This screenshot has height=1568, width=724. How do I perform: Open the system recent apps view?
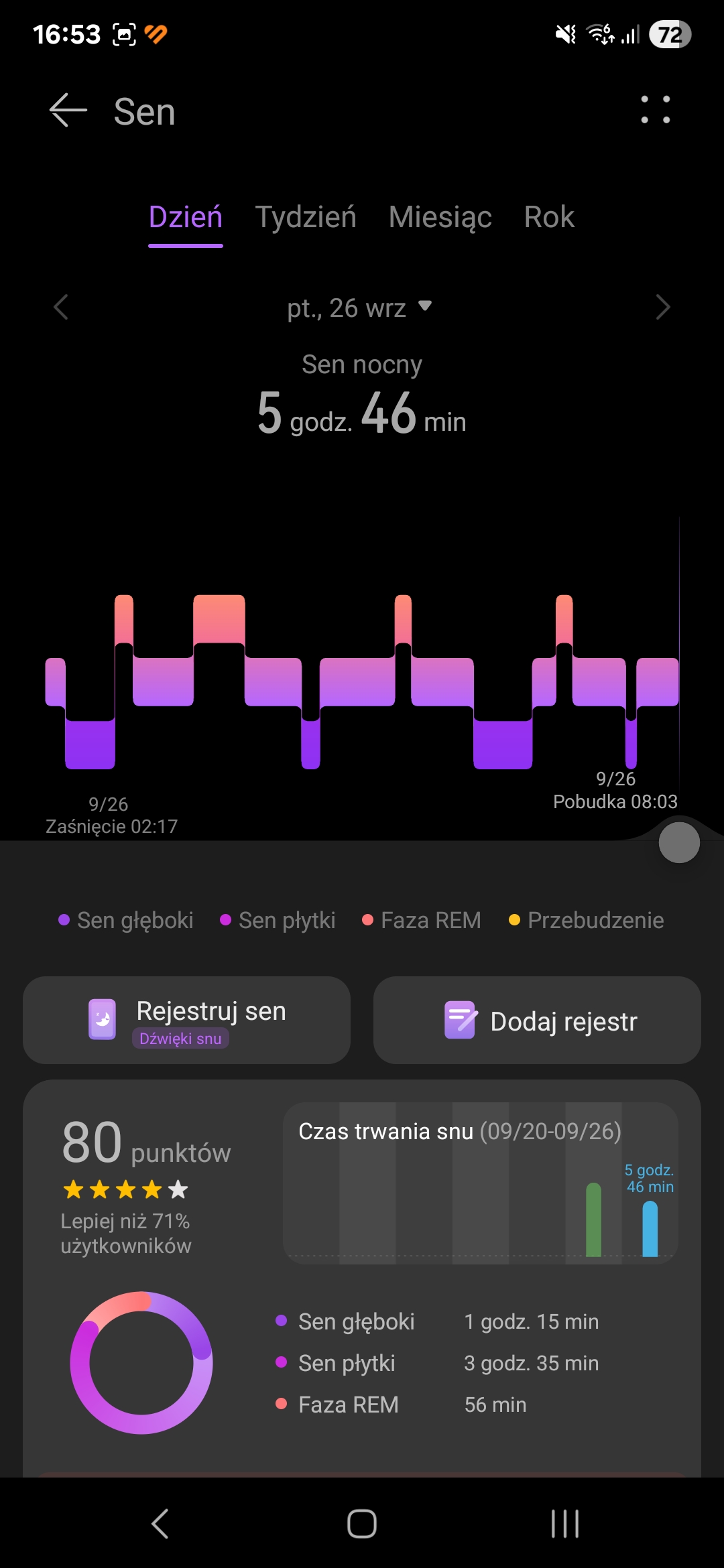tap(564, 1524)
